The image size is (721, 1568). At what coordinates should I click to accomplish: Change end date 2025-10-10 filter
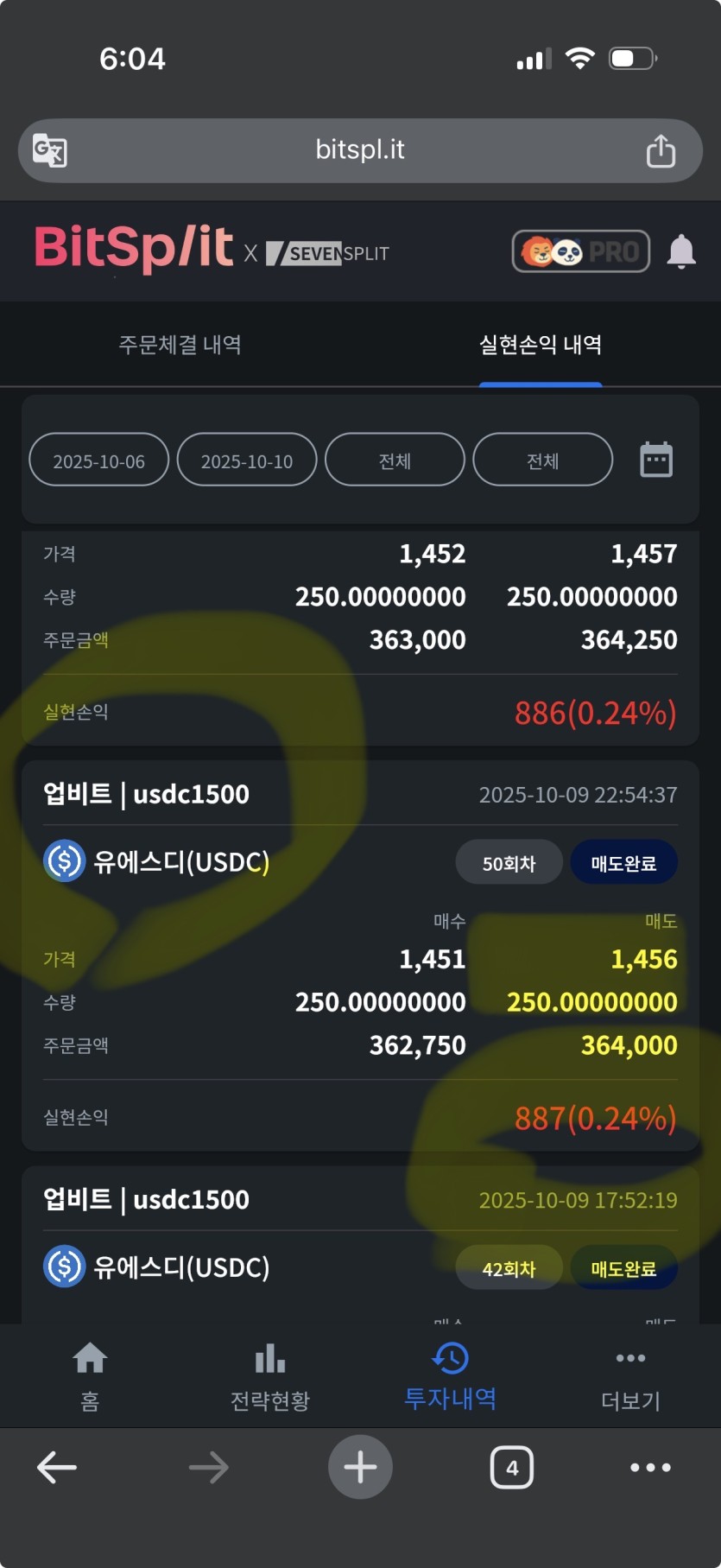point(246,460)
